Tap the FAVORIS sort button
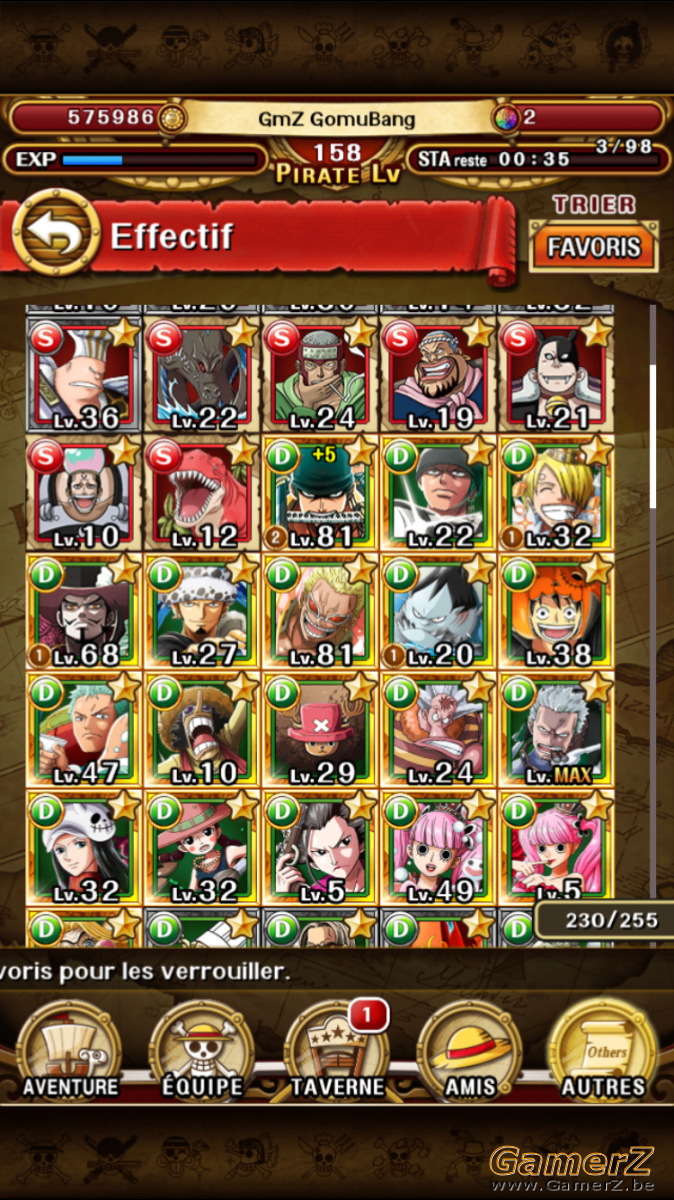The image size is (674, 1200). pos(594,247)
